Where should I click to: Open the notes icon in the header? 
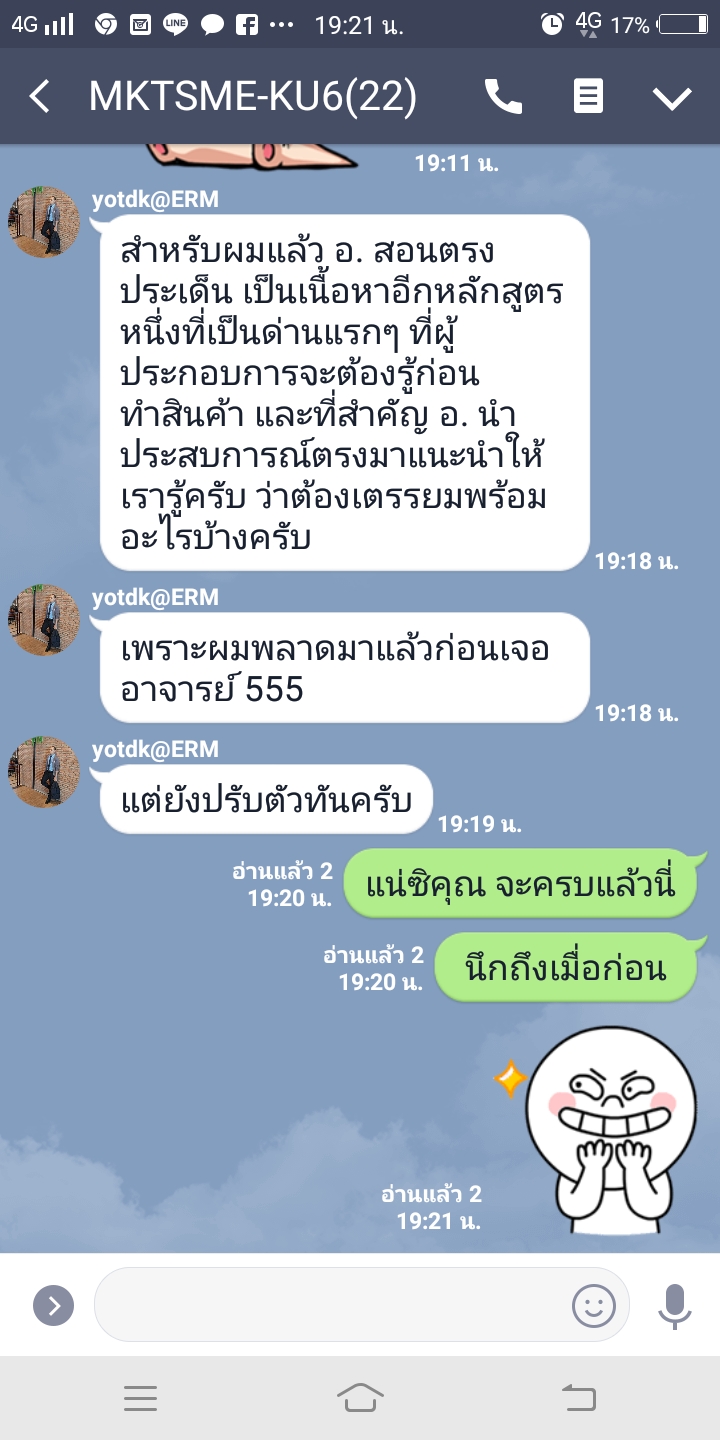[588, 97]
